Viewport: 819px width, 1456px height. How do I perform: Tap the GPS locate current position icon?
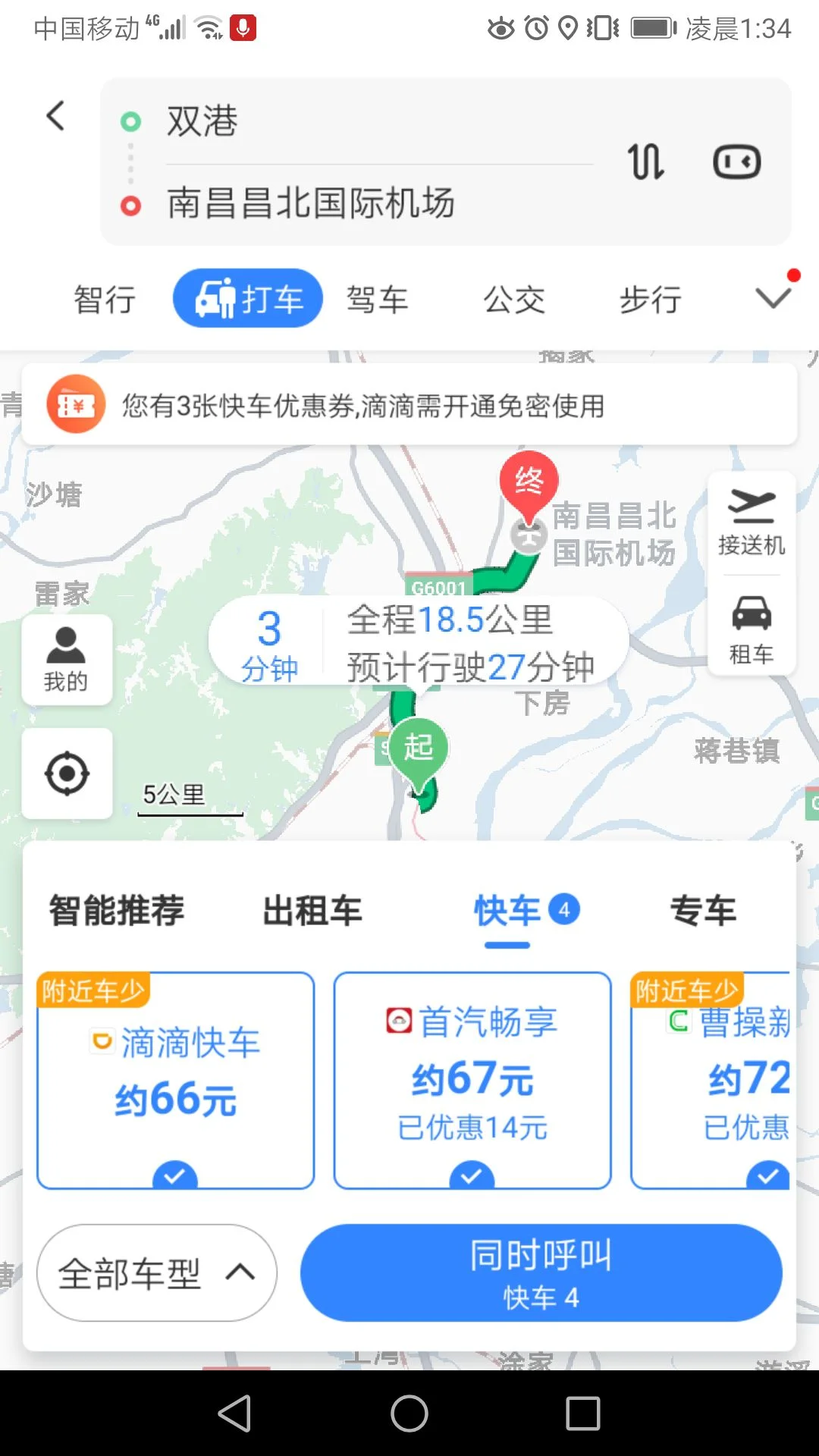click(67, 773)
